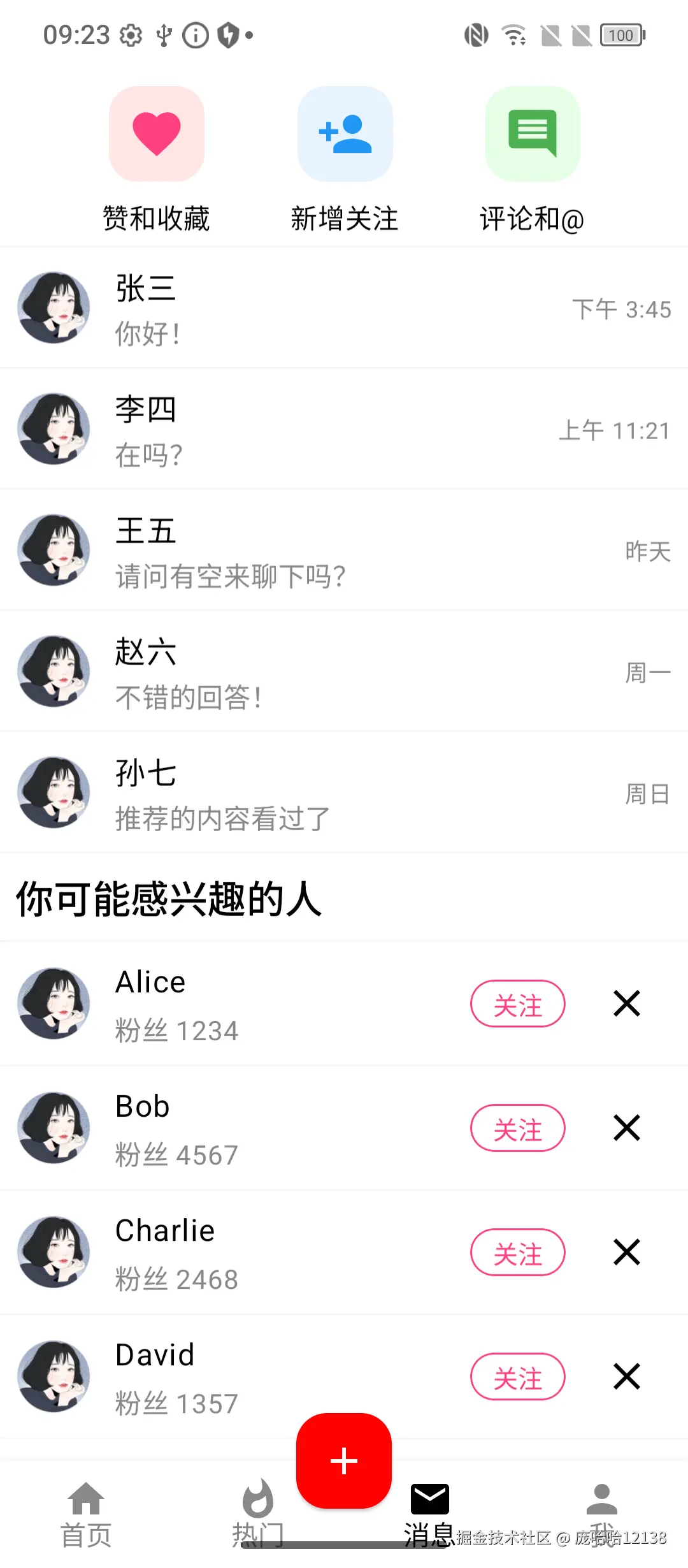Tap 关注 next to Charlie
Image resolution: width=688 pixels, height=1568 pixels.
(517, 1252)
